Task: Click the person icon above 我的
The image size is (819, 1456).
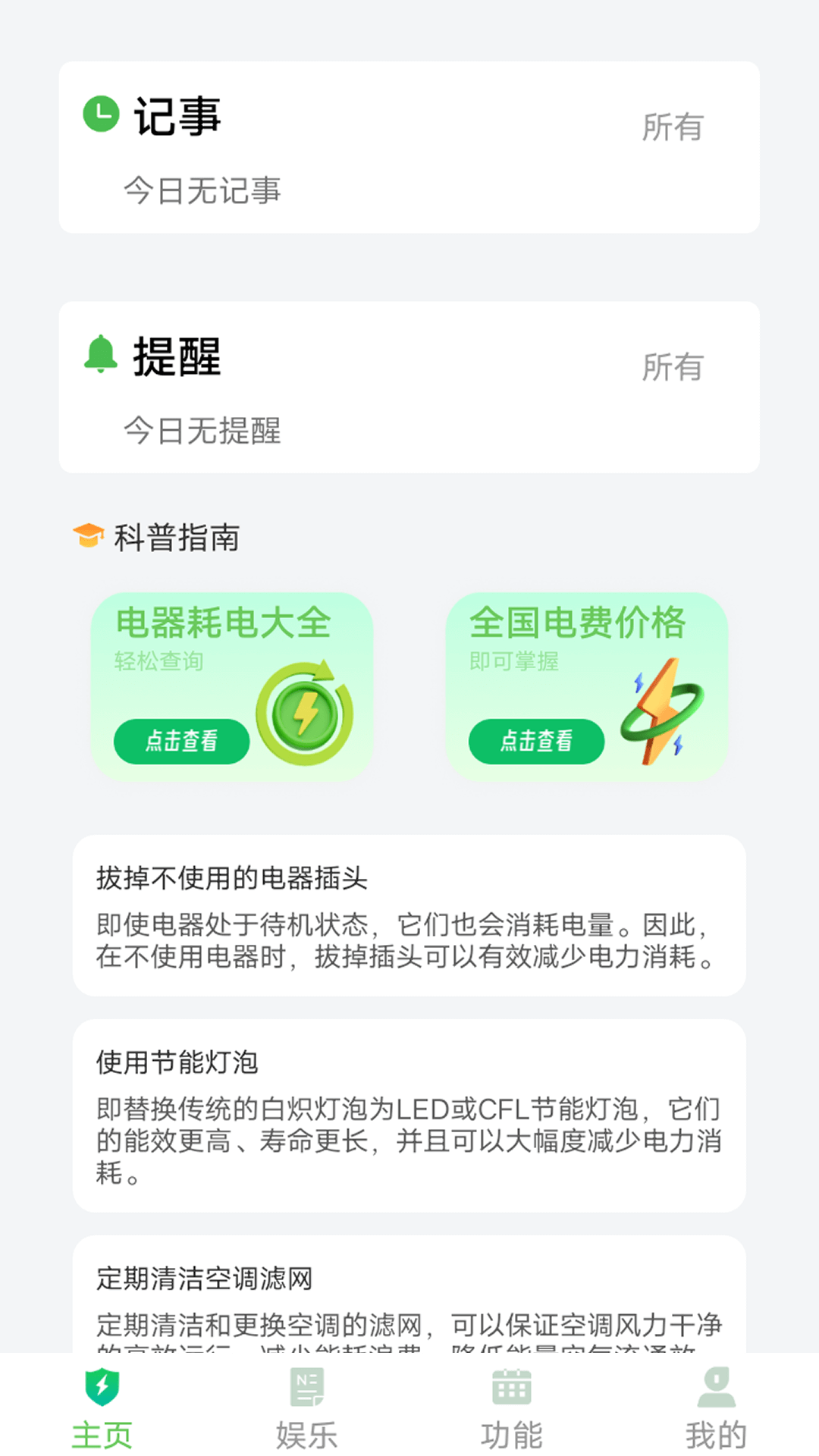Action: (715, 1389)
